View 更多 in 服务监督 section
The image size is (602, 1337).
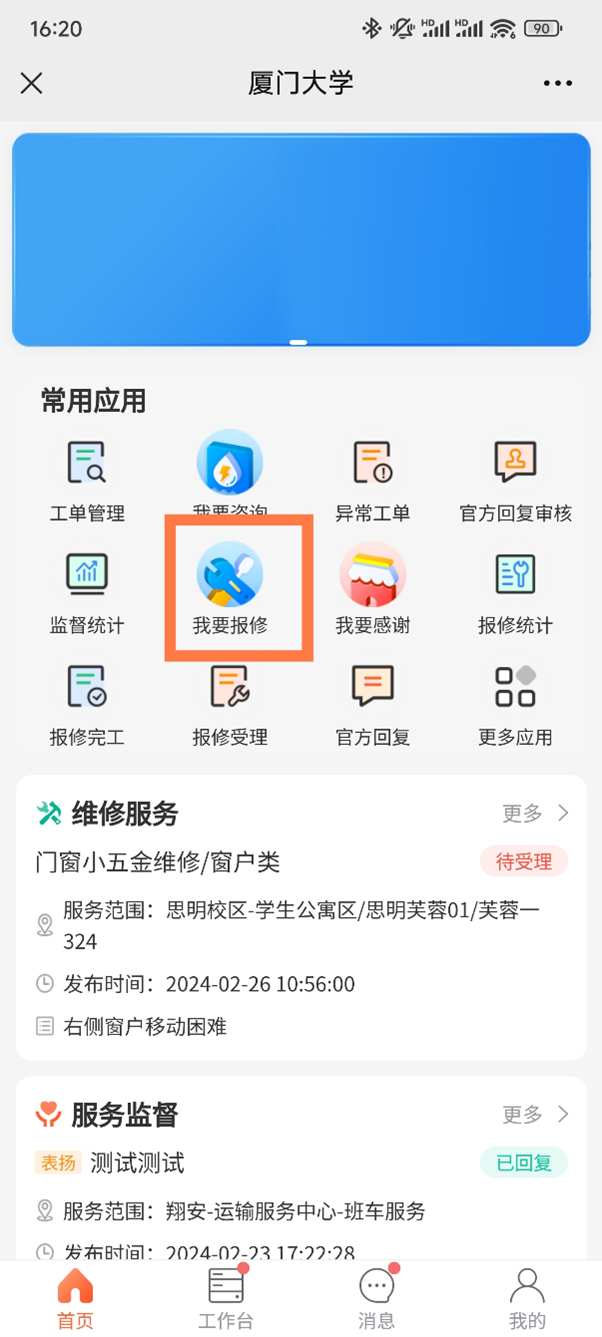[535, 1114]
